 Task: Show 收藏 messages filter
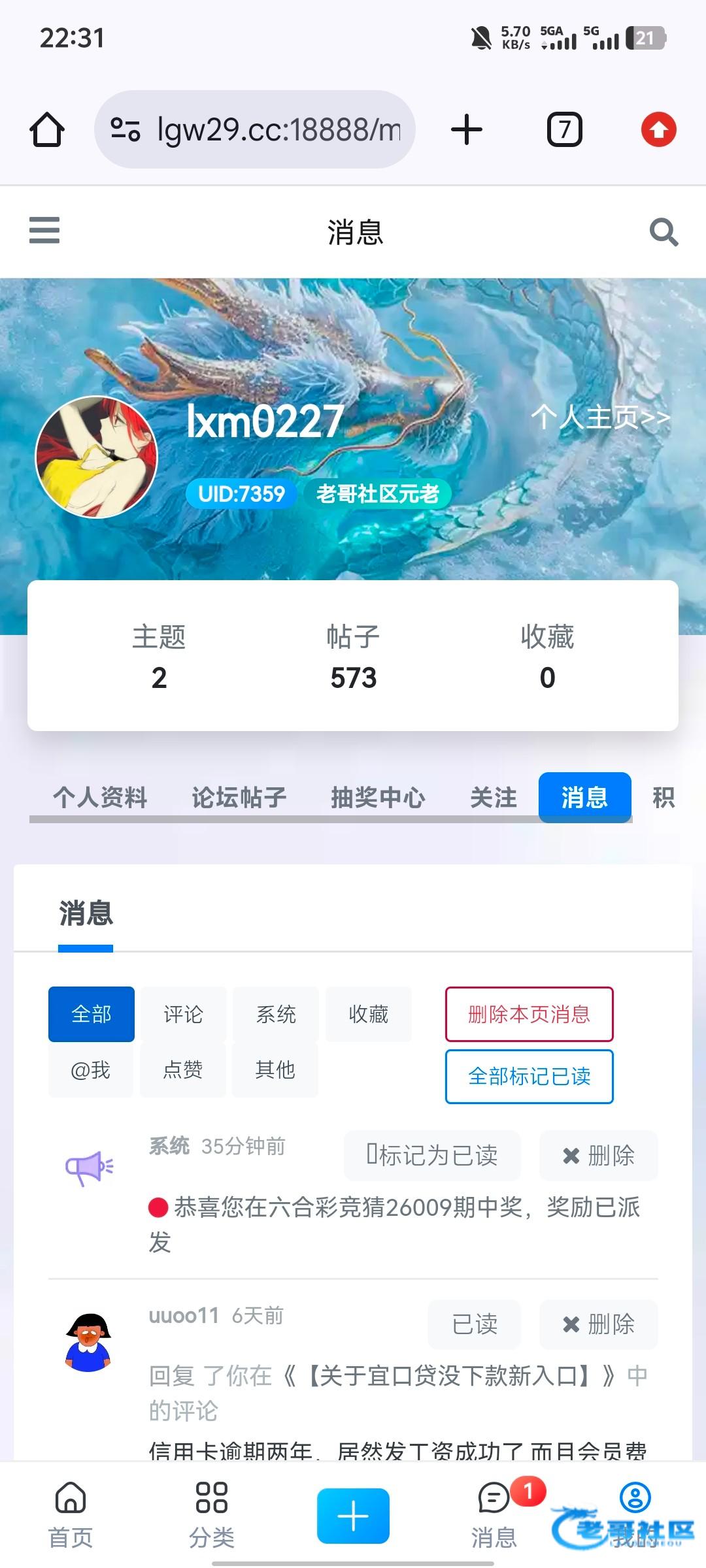(369, 1014)
